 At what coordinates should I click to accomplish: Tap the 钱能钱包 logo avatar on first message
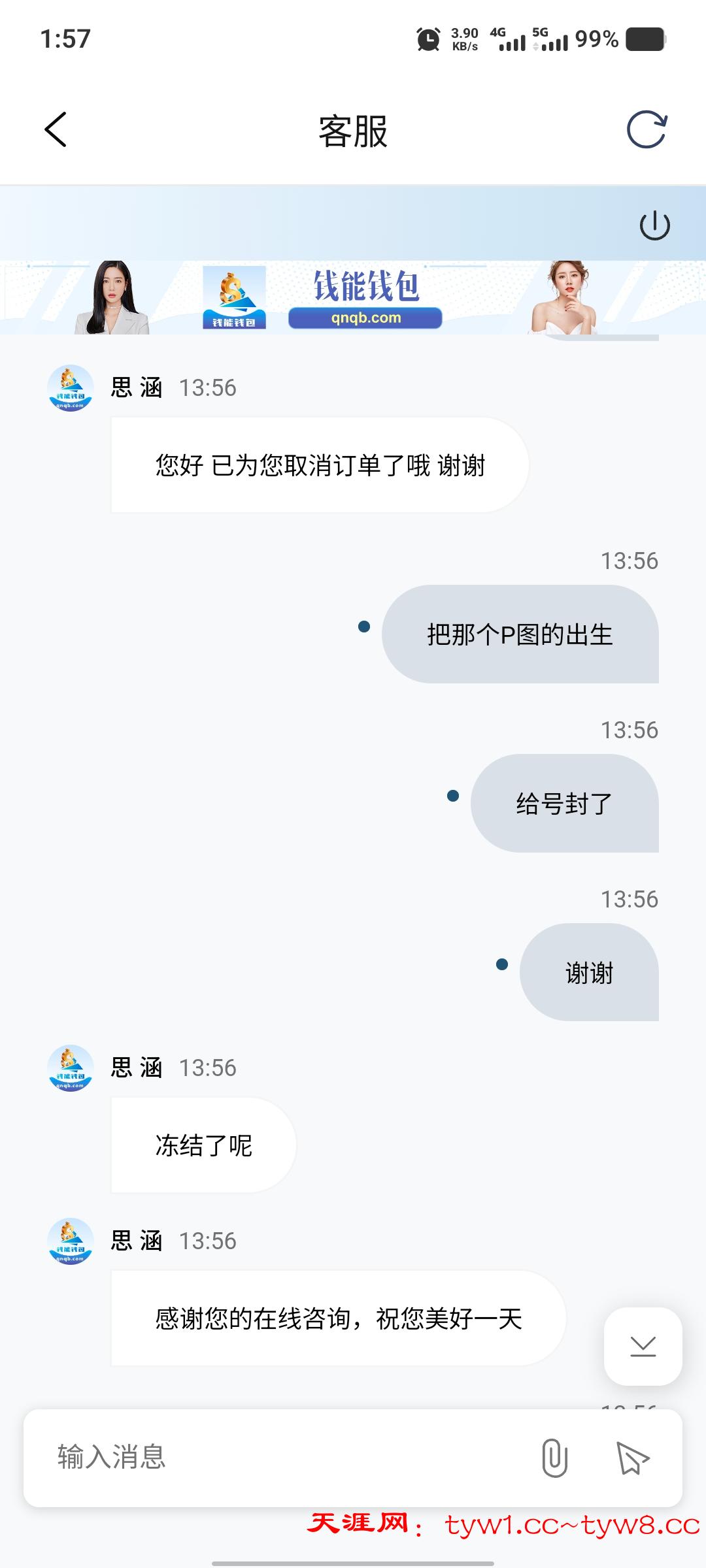[70, 388]
